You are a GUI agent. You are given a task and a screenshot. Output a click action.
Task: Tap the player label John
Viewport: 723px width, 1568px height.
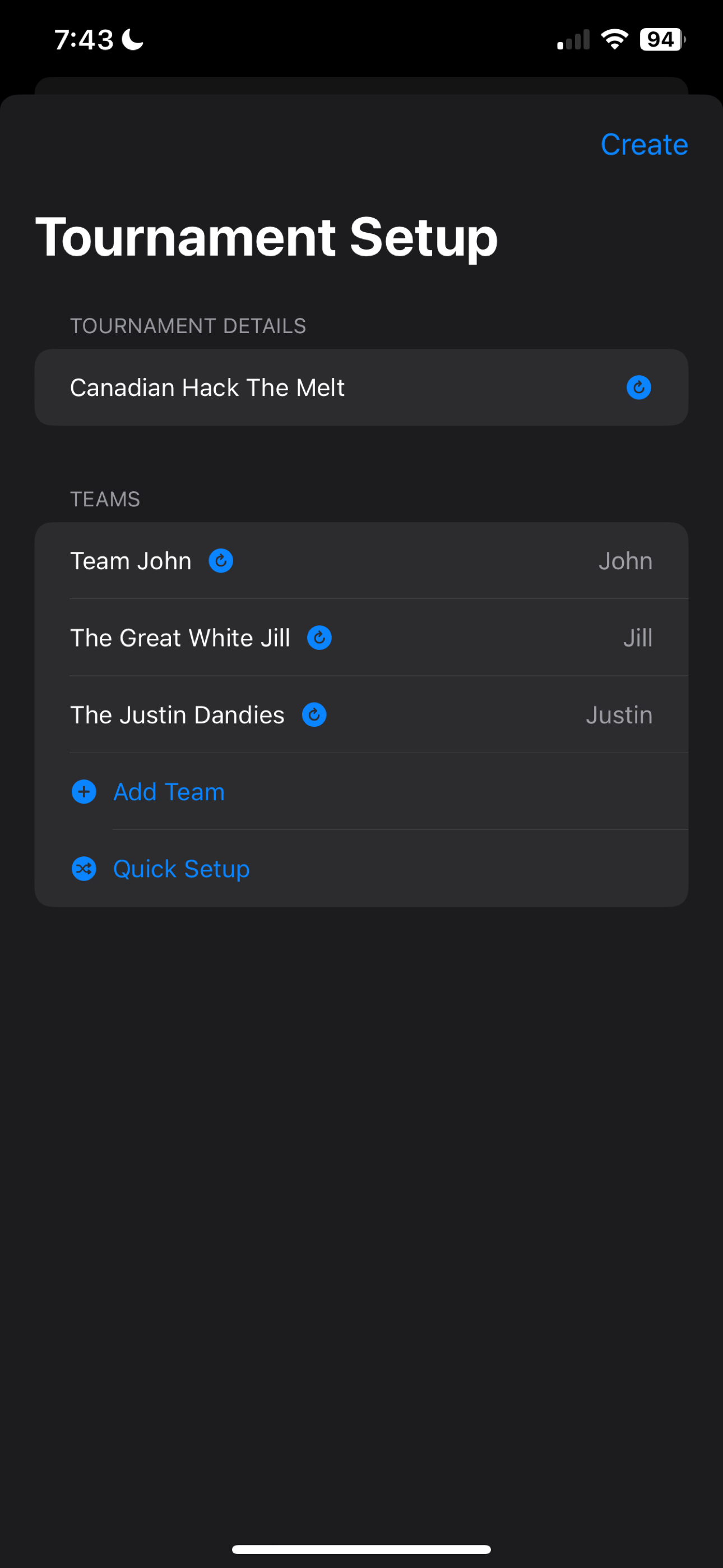click(x=625, y=561)
